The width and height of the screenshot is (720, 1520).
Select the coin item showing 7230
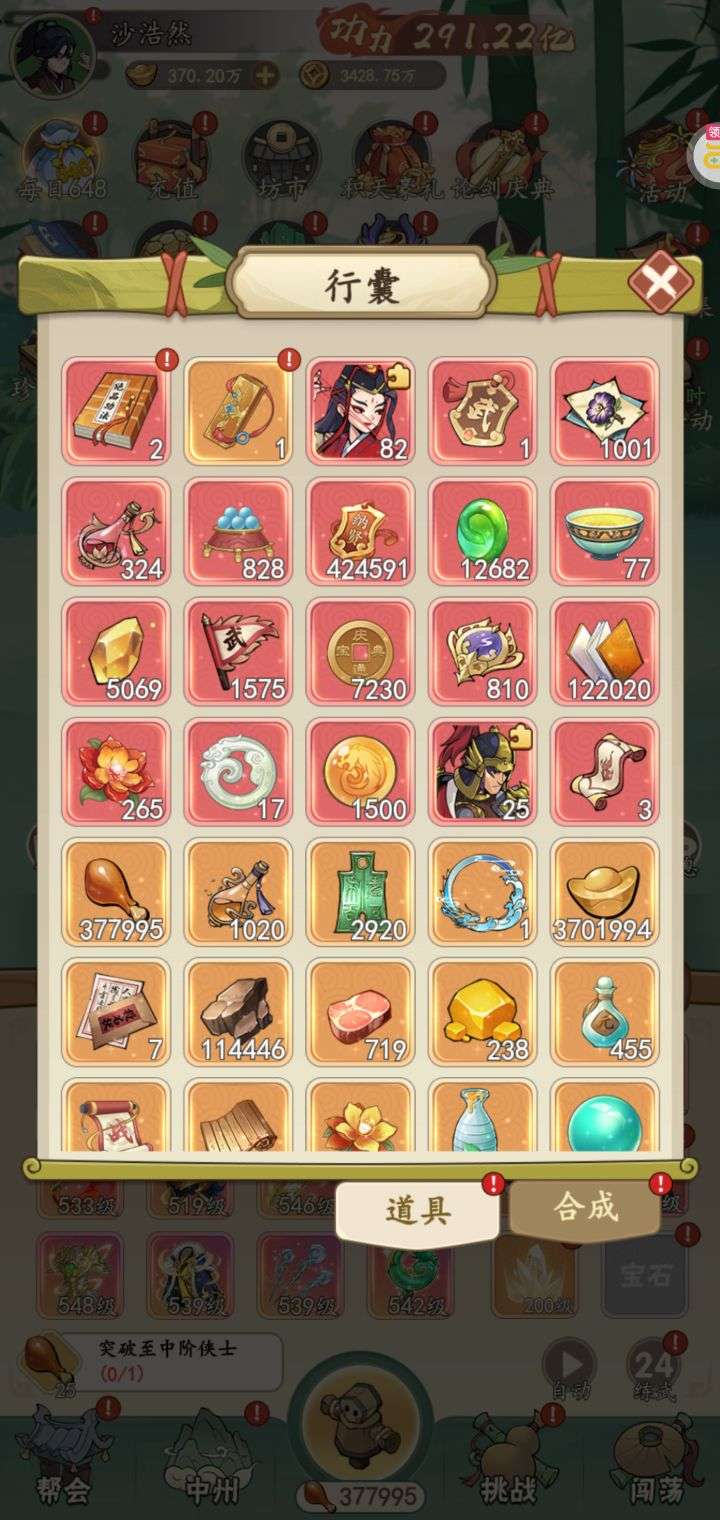[x=361, y=652]
